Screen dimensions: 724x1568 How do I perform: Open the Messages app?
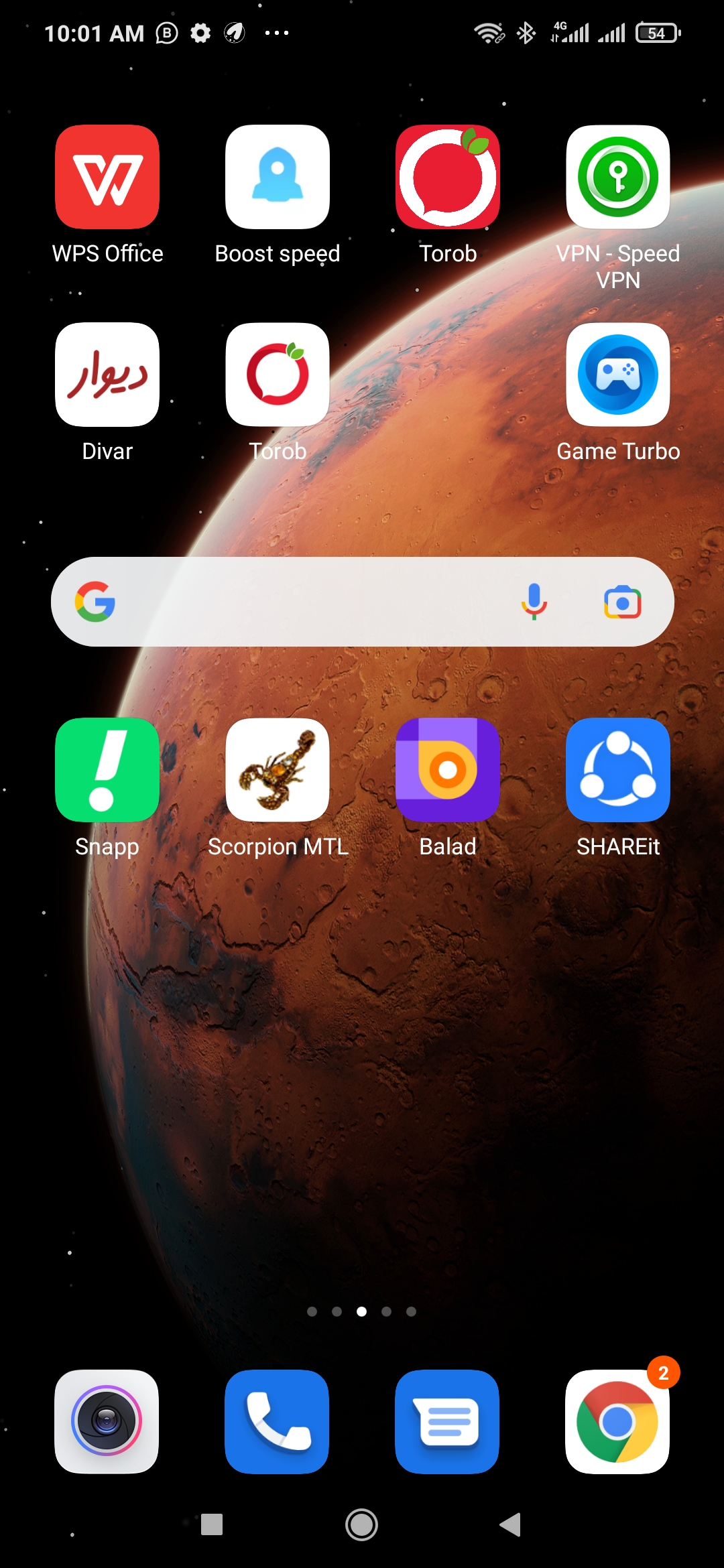tap(448, 1421)
